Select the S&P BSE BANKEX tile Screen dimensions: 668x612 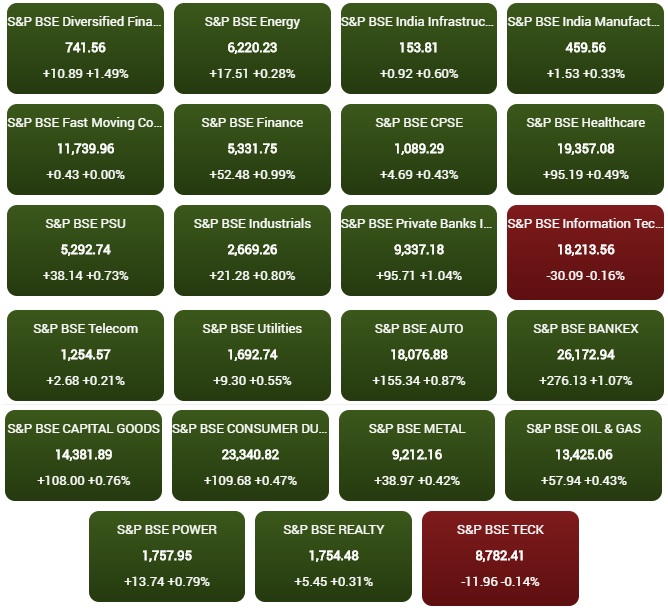[585, 355]
